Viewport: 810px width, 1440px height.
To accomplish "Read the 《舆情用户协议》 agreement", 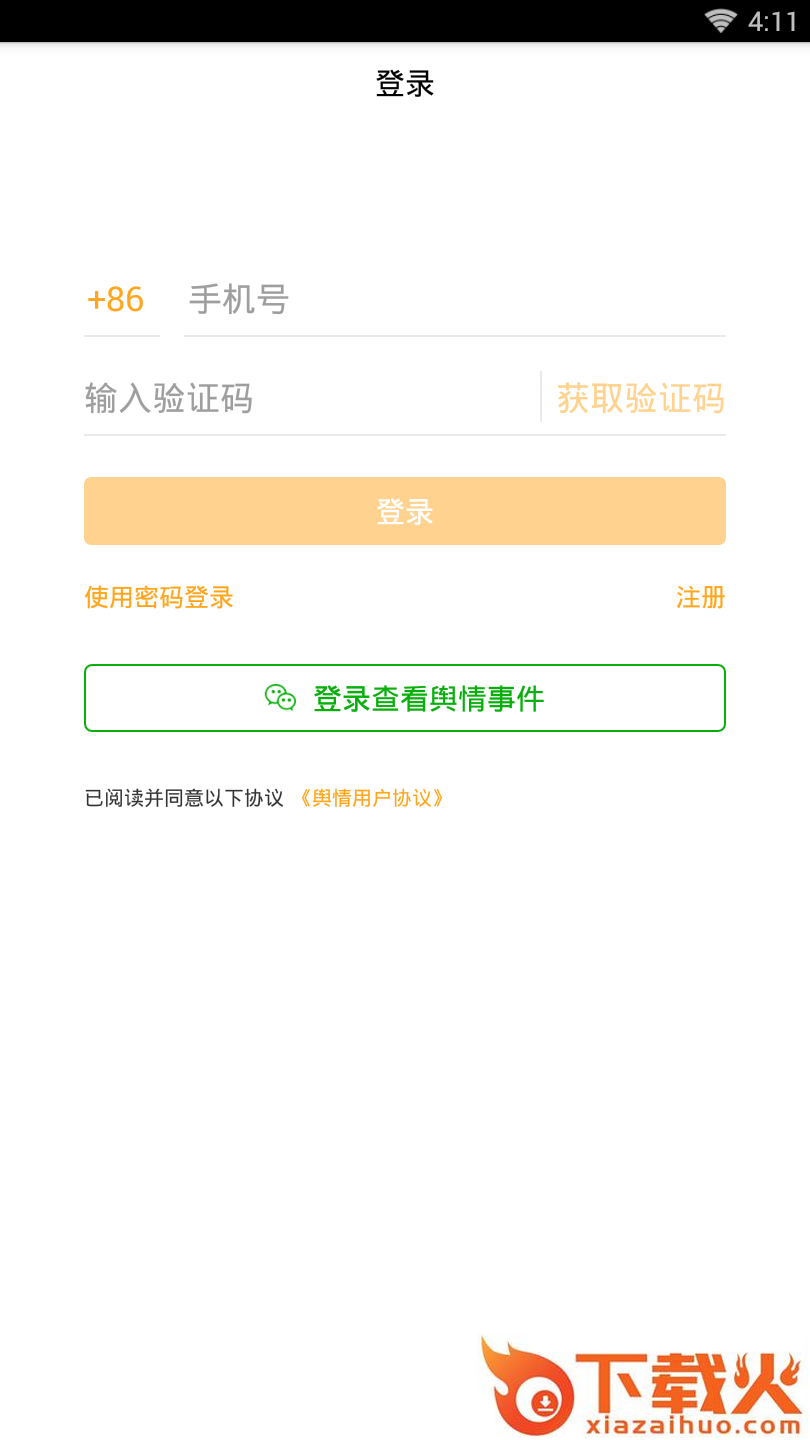I will point(371,798).
